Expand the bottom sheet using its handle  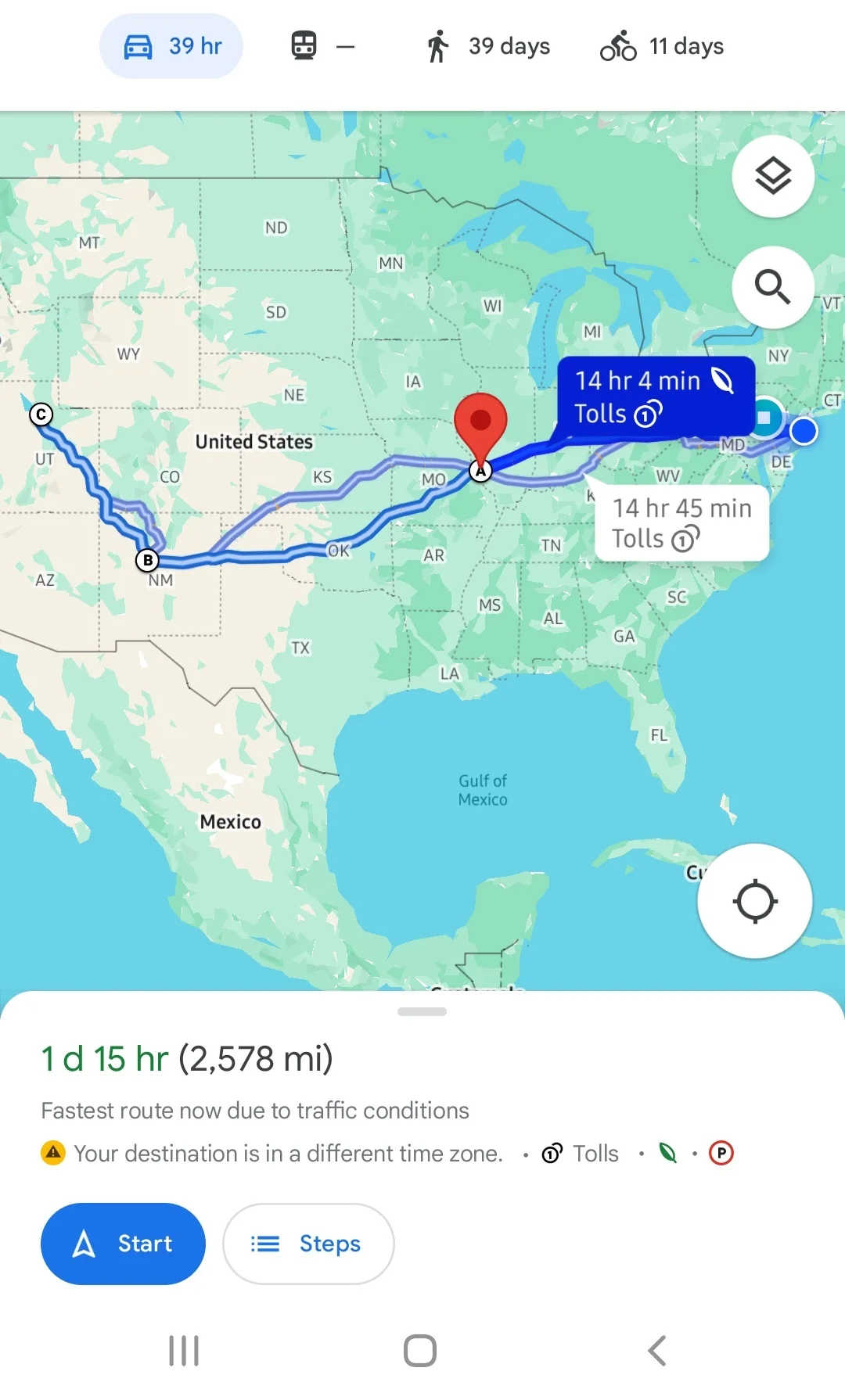(x=422, y=1011)
